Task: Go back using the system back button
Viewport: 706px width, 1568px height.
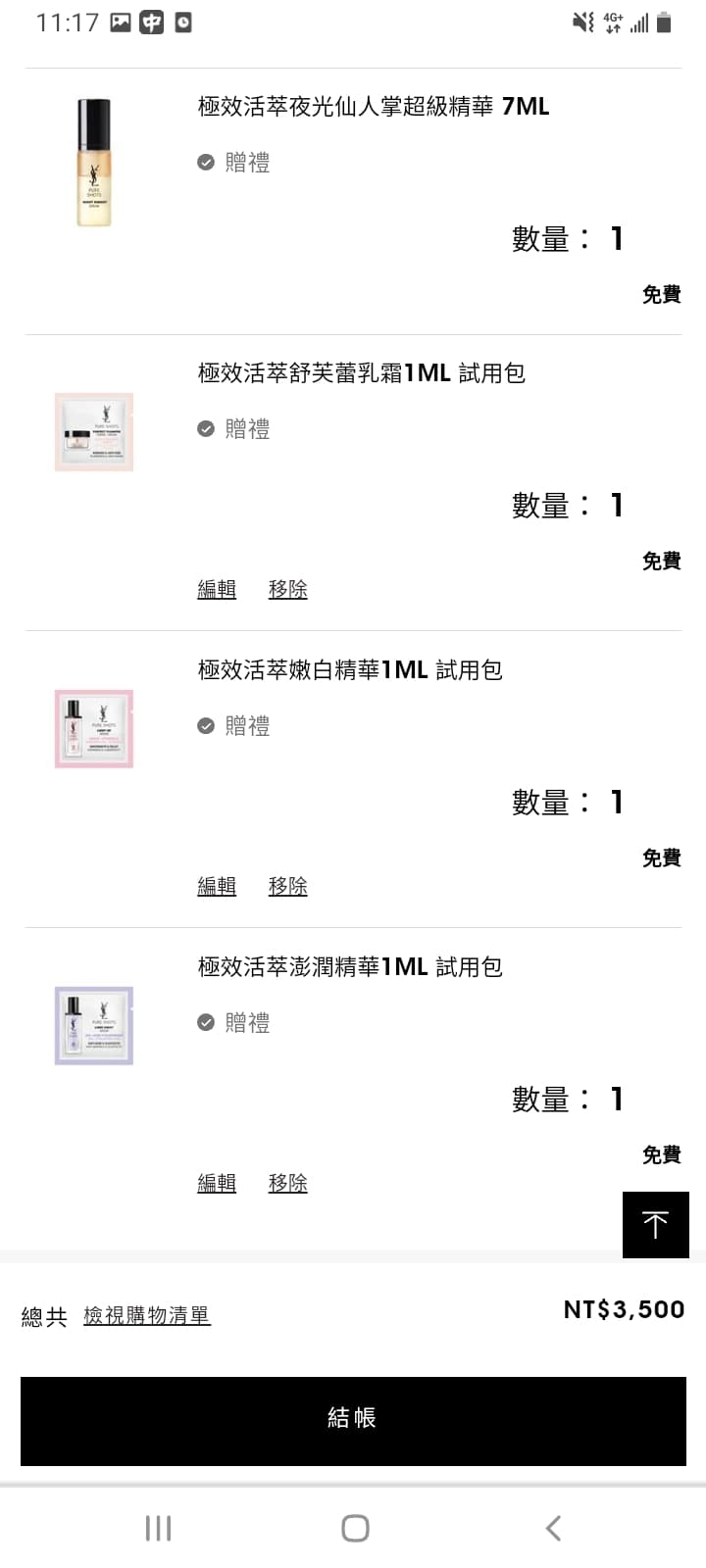Action: (553, 1528)
